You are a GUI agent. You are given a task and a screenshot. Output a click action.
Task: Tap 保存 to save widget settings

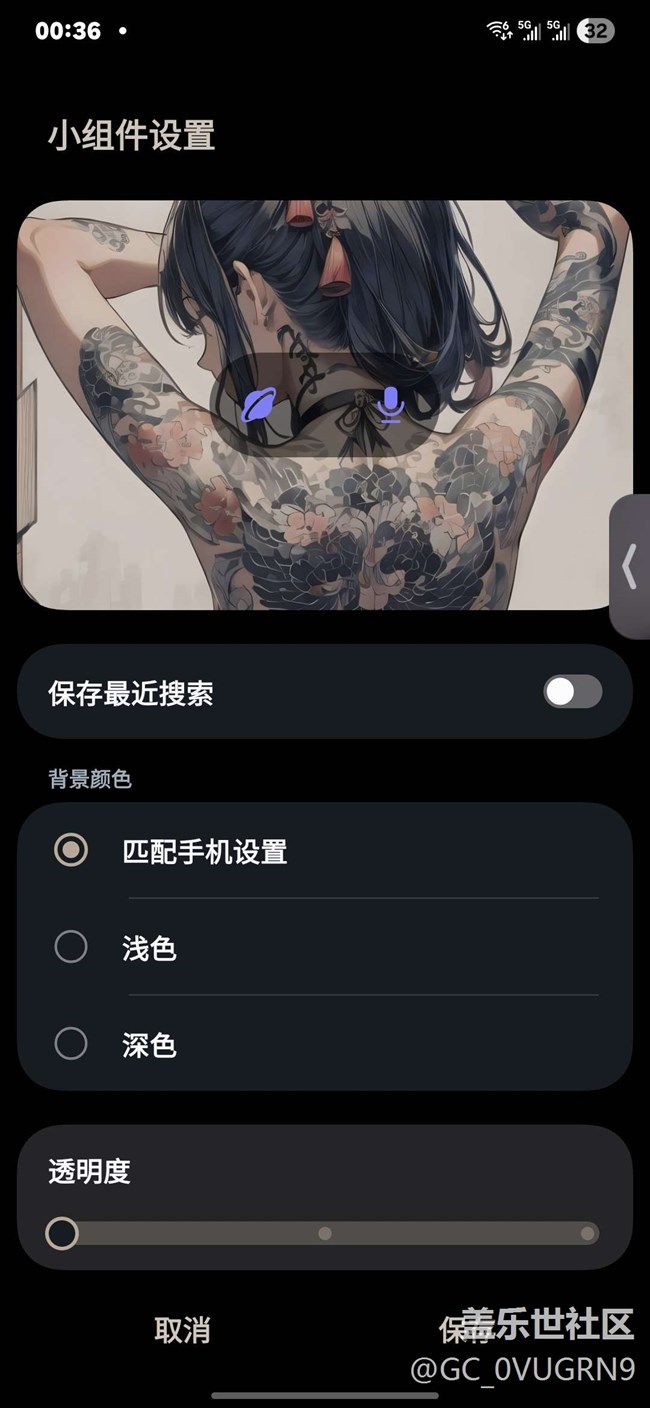[x=465, y=1330]
